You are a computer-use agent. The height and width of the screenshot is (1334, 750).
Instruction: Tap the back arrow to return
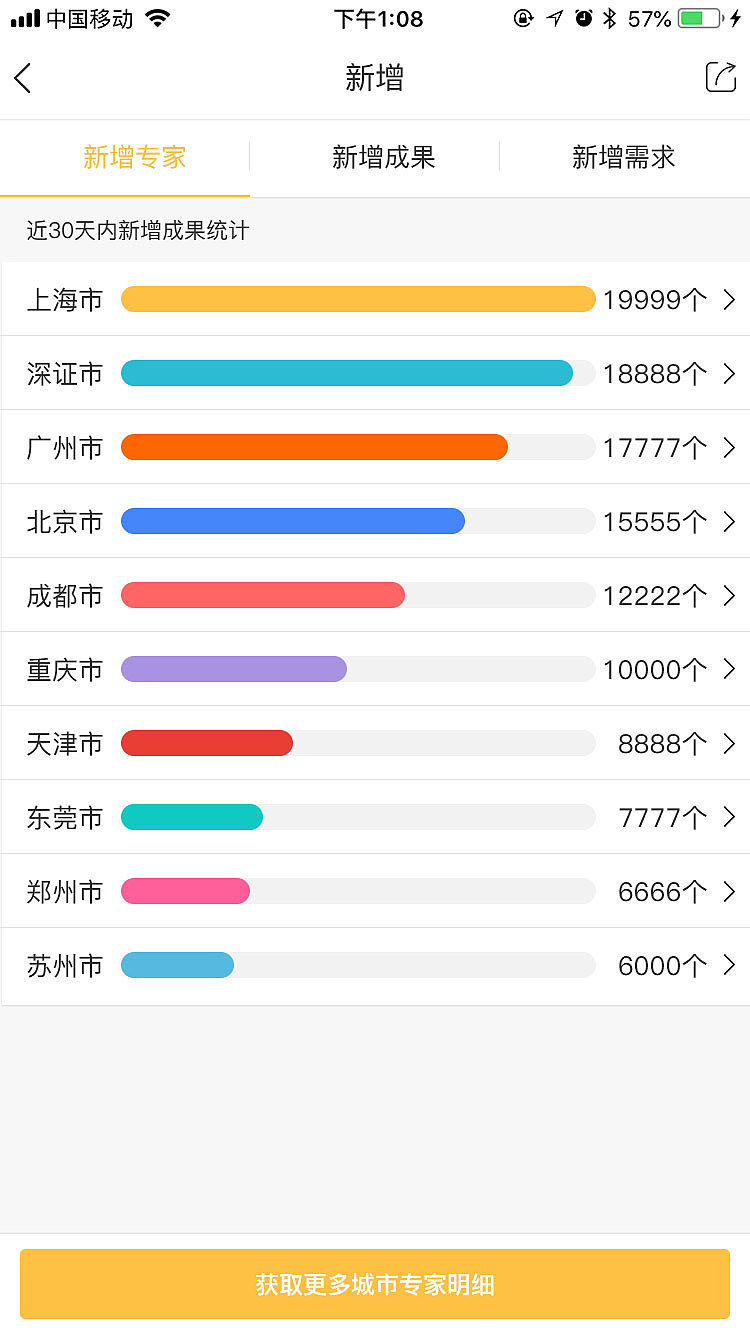coord(23,78)
